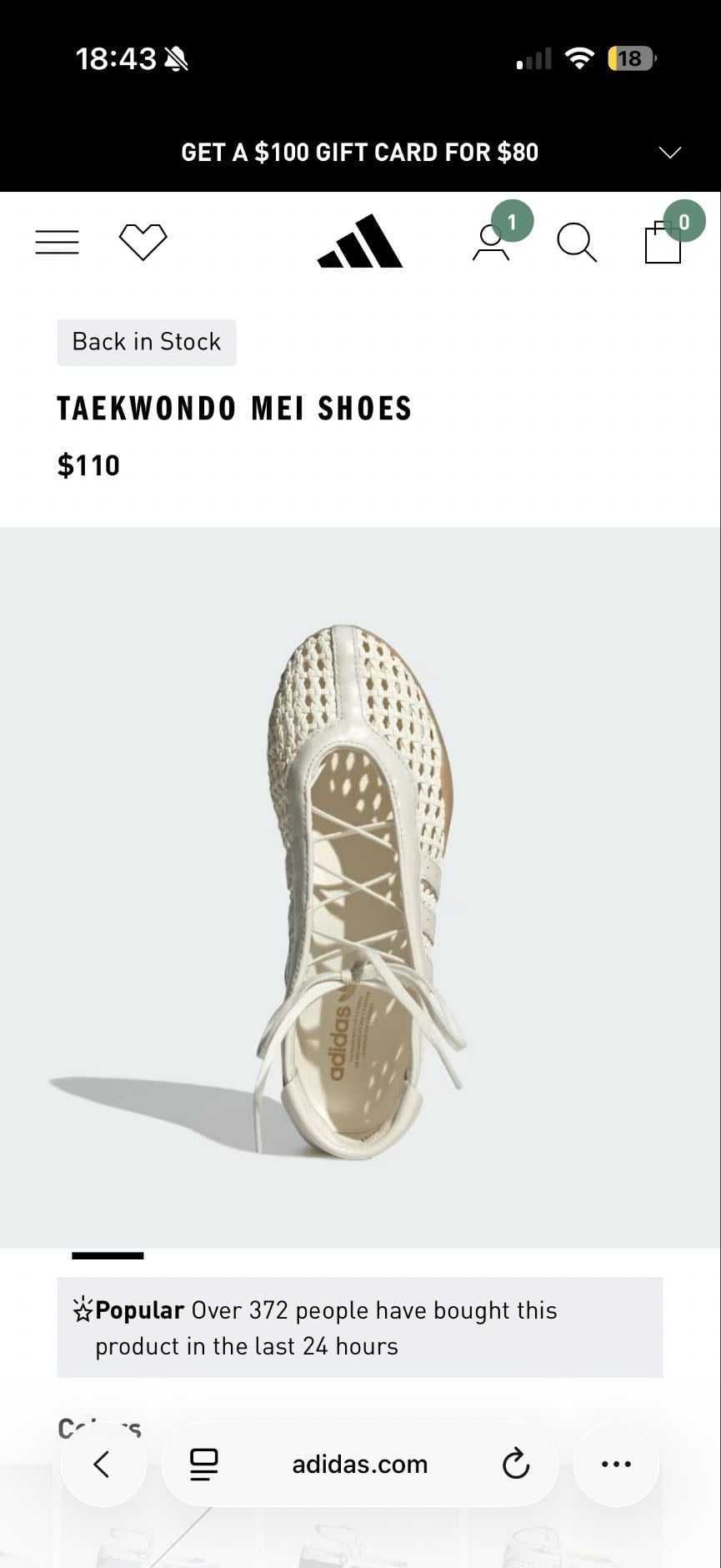Tap the adidas logo to go home
Screen dimensions: 721x1568
point(360,241)
